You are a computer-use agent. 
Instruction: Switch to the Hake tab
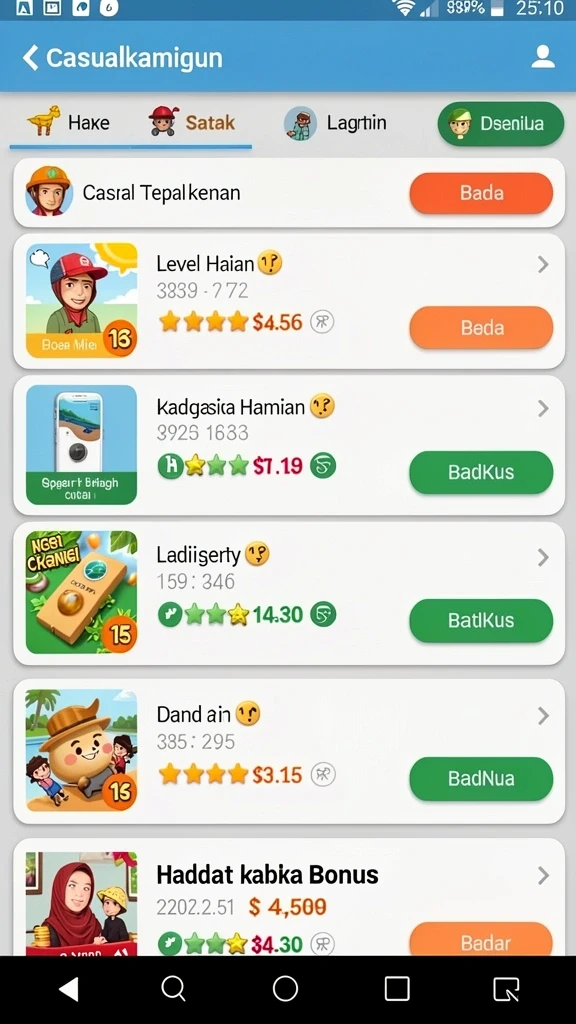point(69,122)
